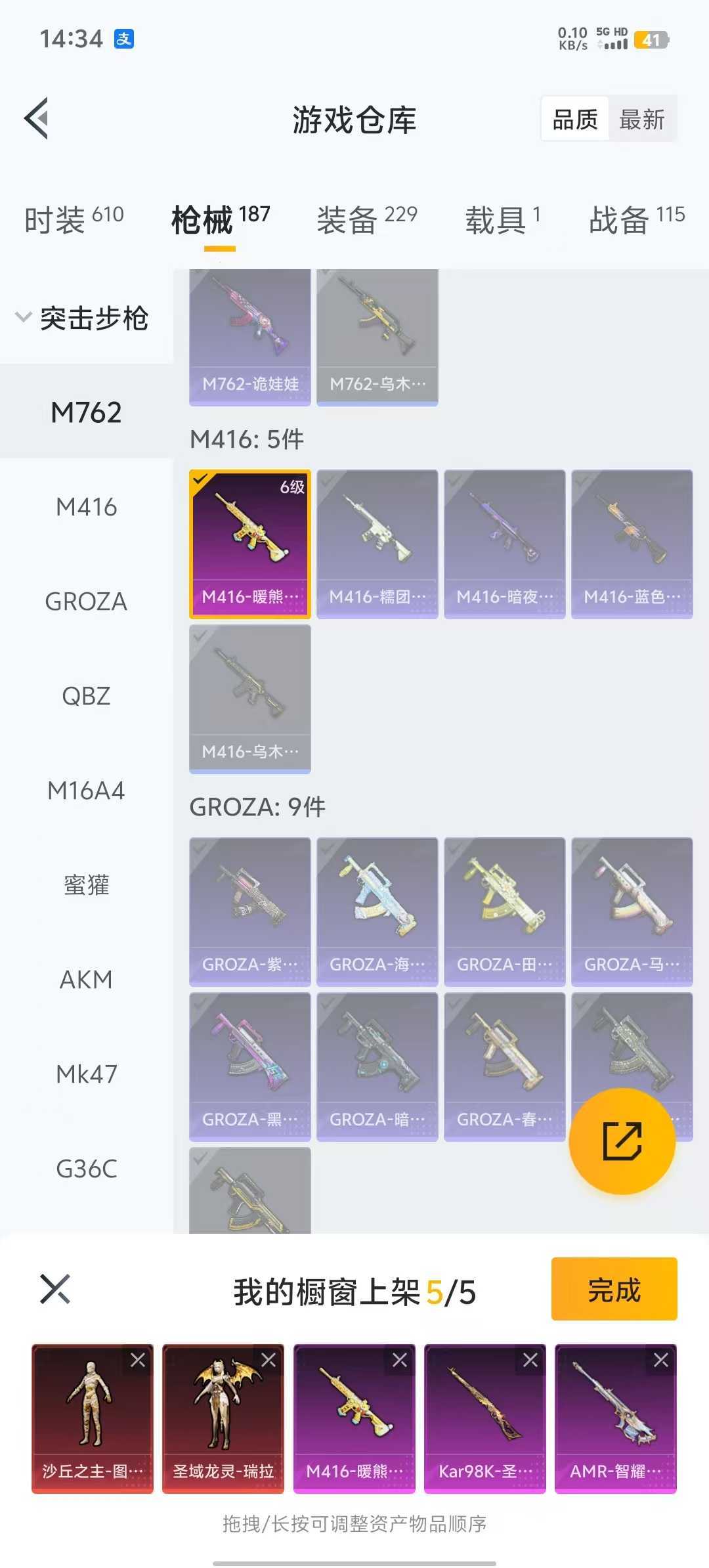Remove AMR-智耀 from the showcase
The width and height of the screenshot is (709, 1568).
pos(661,1360)
